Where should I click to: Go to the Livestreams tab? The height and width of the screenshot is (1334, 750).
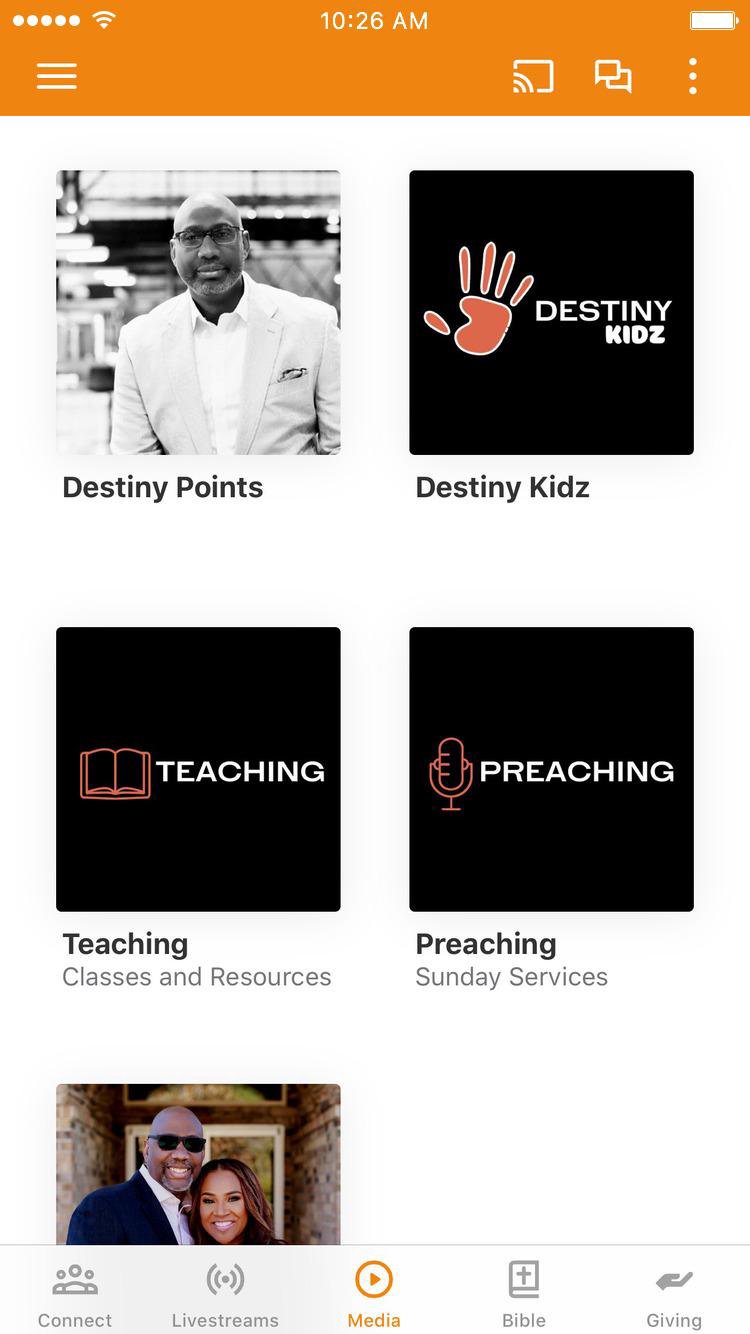[225, 1294]
